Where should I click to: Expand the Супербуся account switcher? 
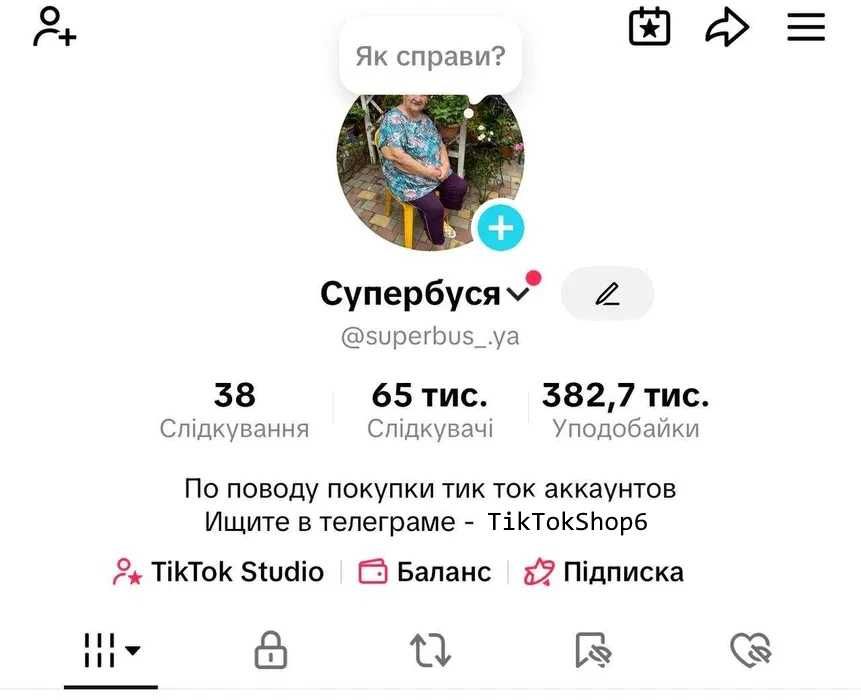point(518,293)
